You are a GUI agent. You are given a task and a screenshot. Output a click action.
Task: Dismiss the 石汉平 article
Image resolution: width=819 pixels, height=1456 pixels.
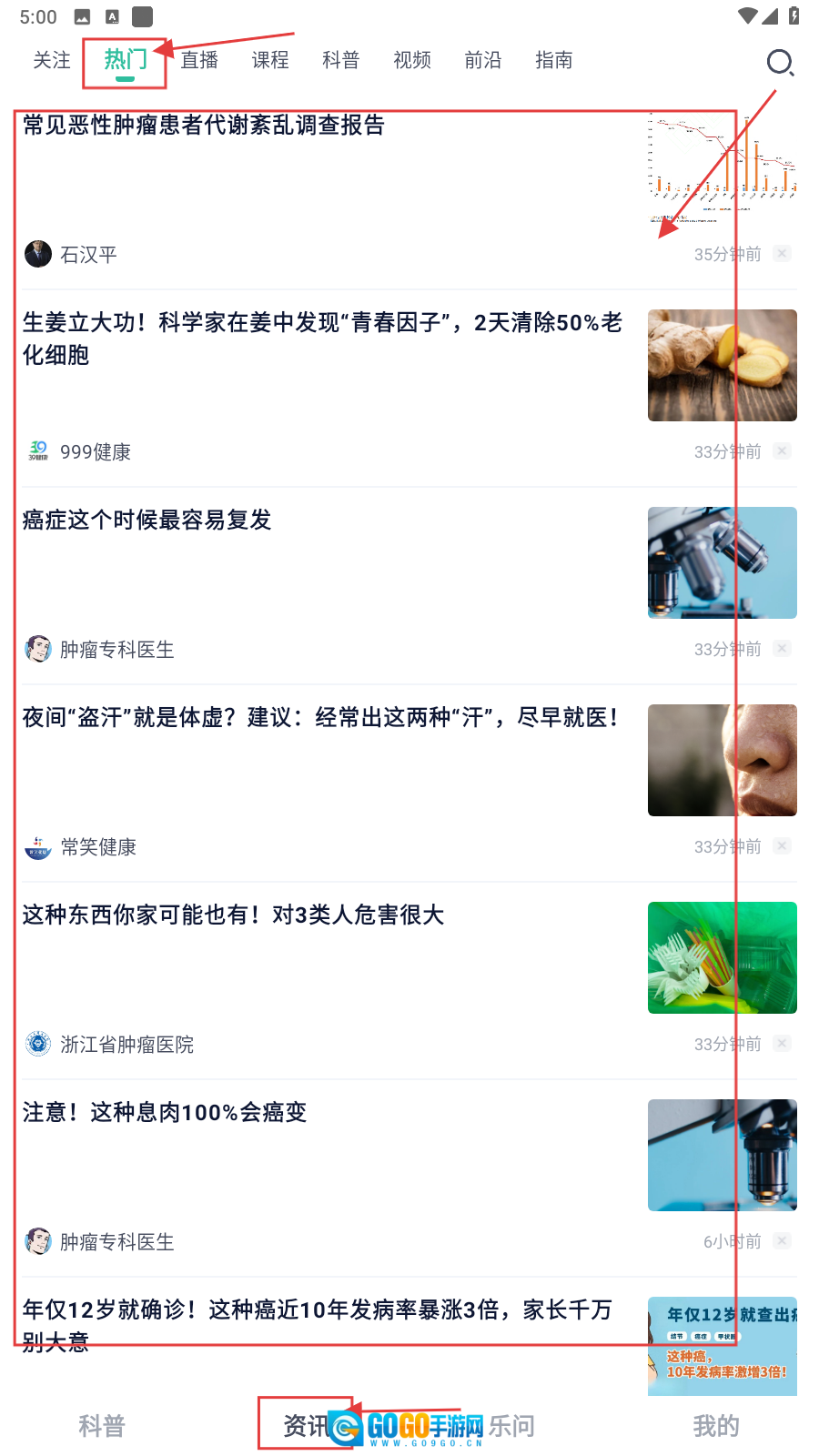(x=782, y=254)
